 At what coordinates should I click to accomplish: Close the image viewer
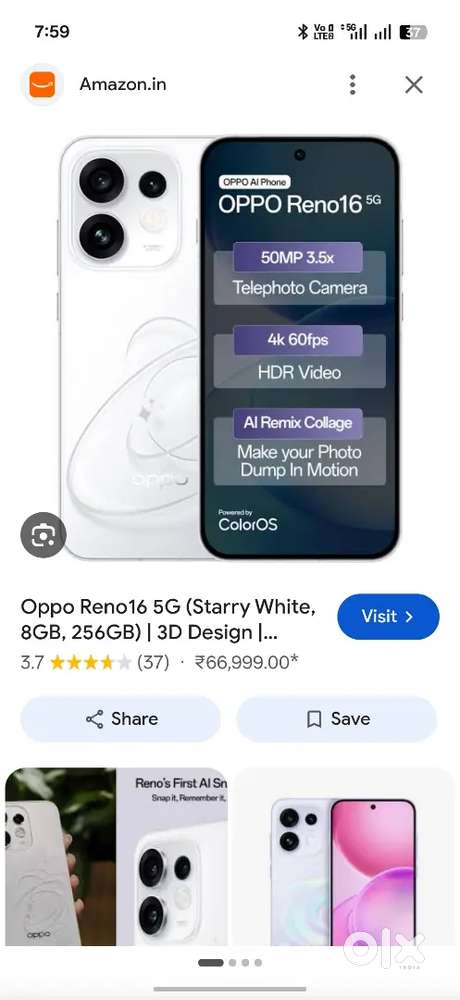414,85
